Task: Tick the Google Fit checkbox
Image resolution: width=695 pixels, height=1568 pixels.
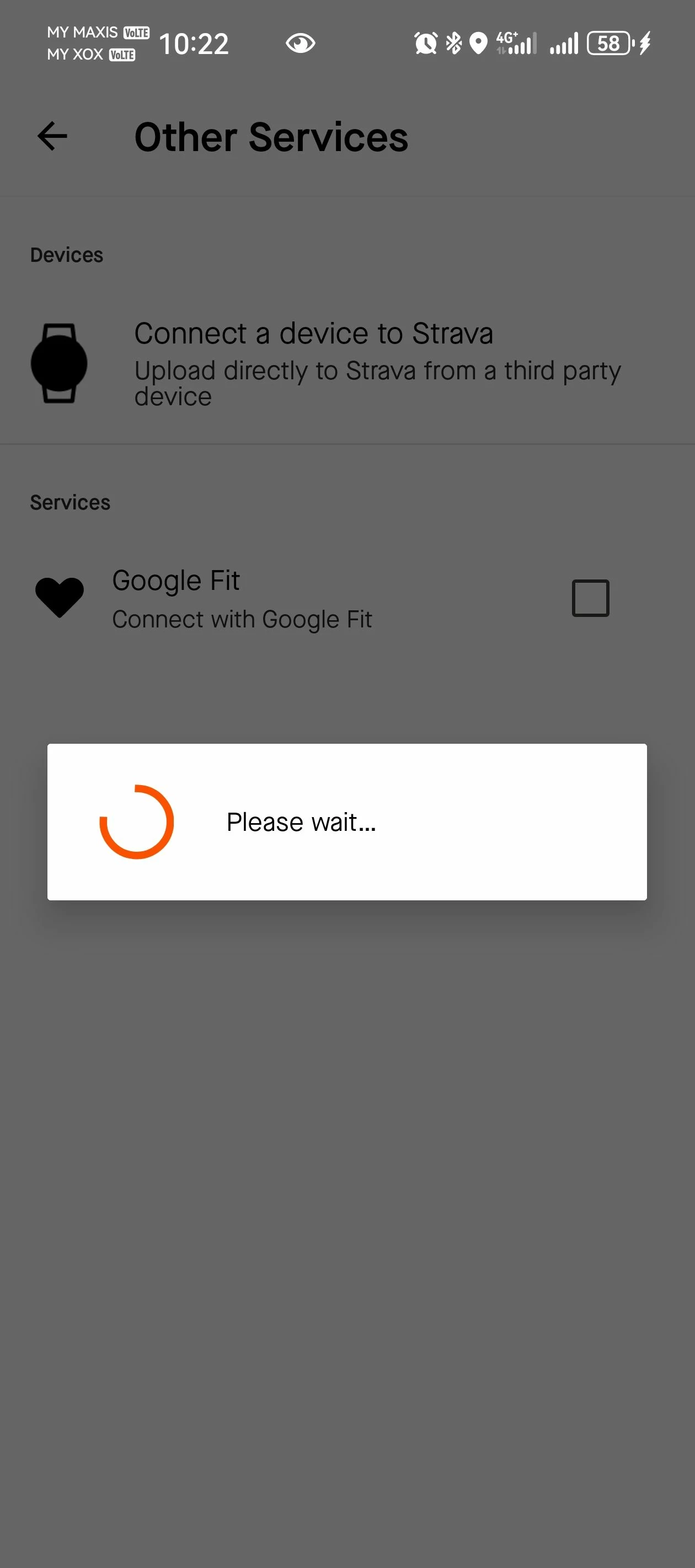Action: pos(590,598)
